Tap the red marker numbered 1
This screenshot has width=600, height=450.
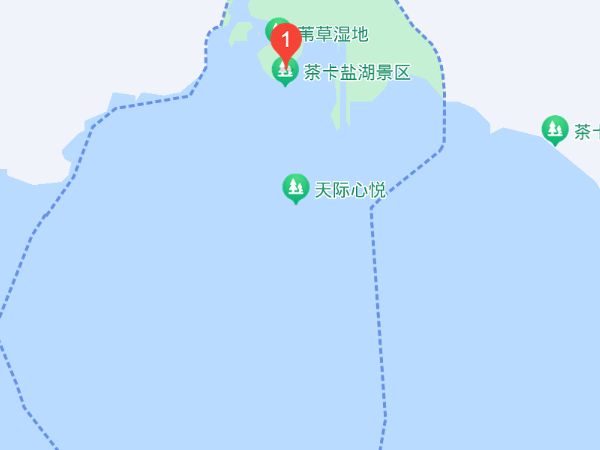point(286,42)
